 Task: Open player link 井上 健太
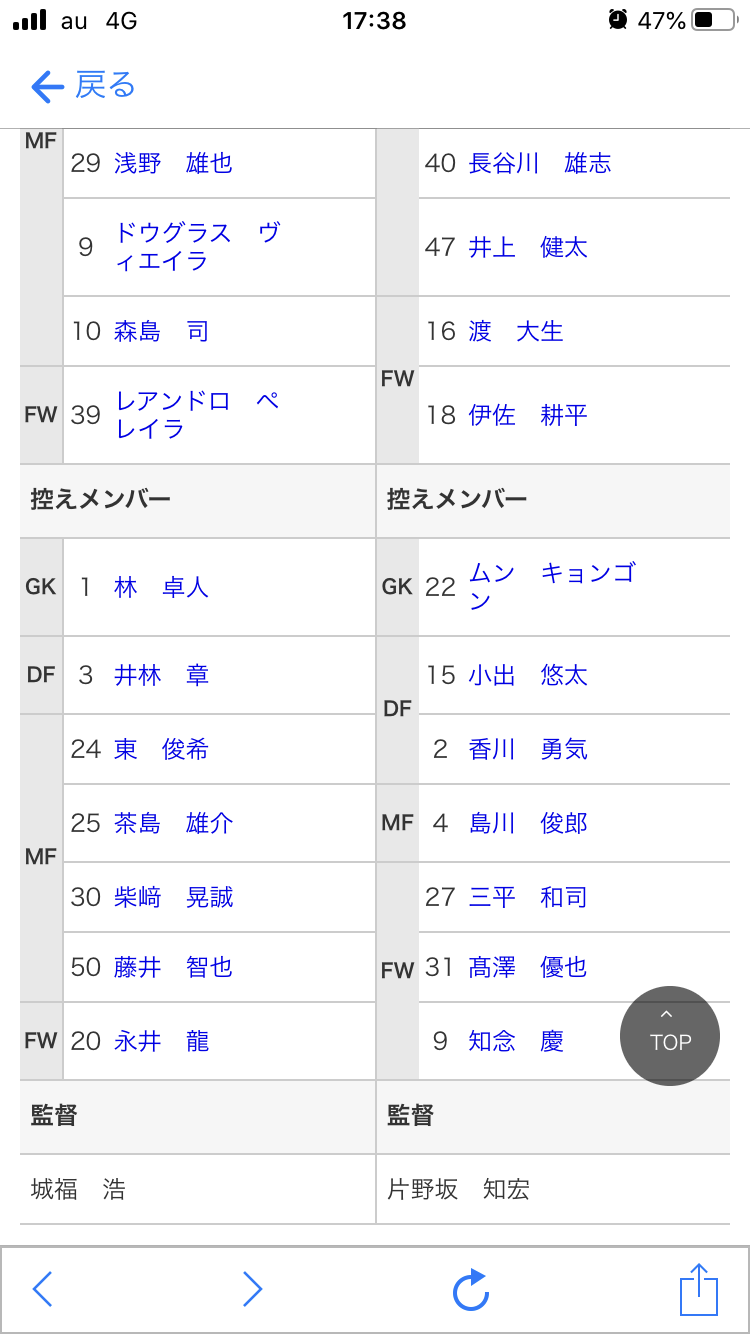pos(527,248)
